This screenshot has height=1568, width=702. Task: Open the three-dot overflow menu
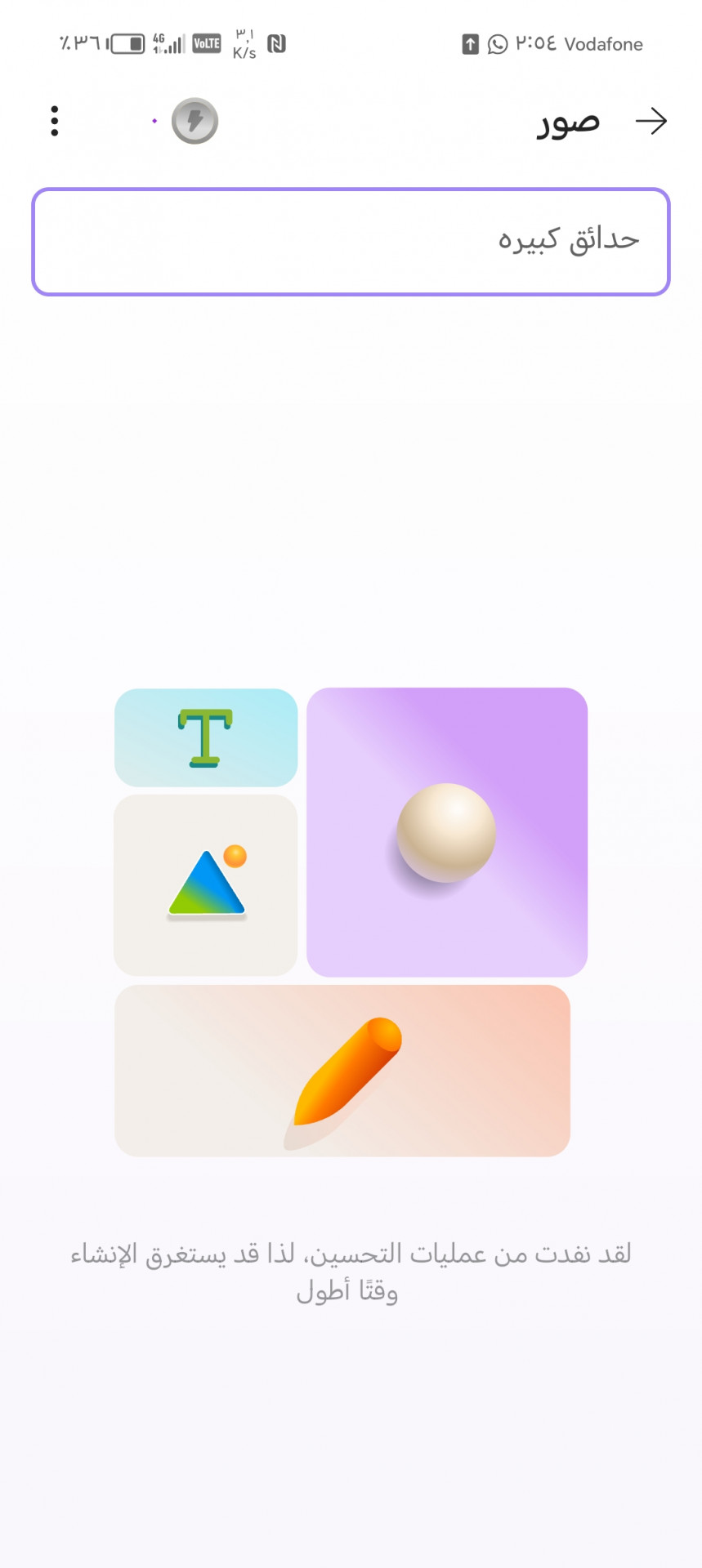click(x=55, y=122)
